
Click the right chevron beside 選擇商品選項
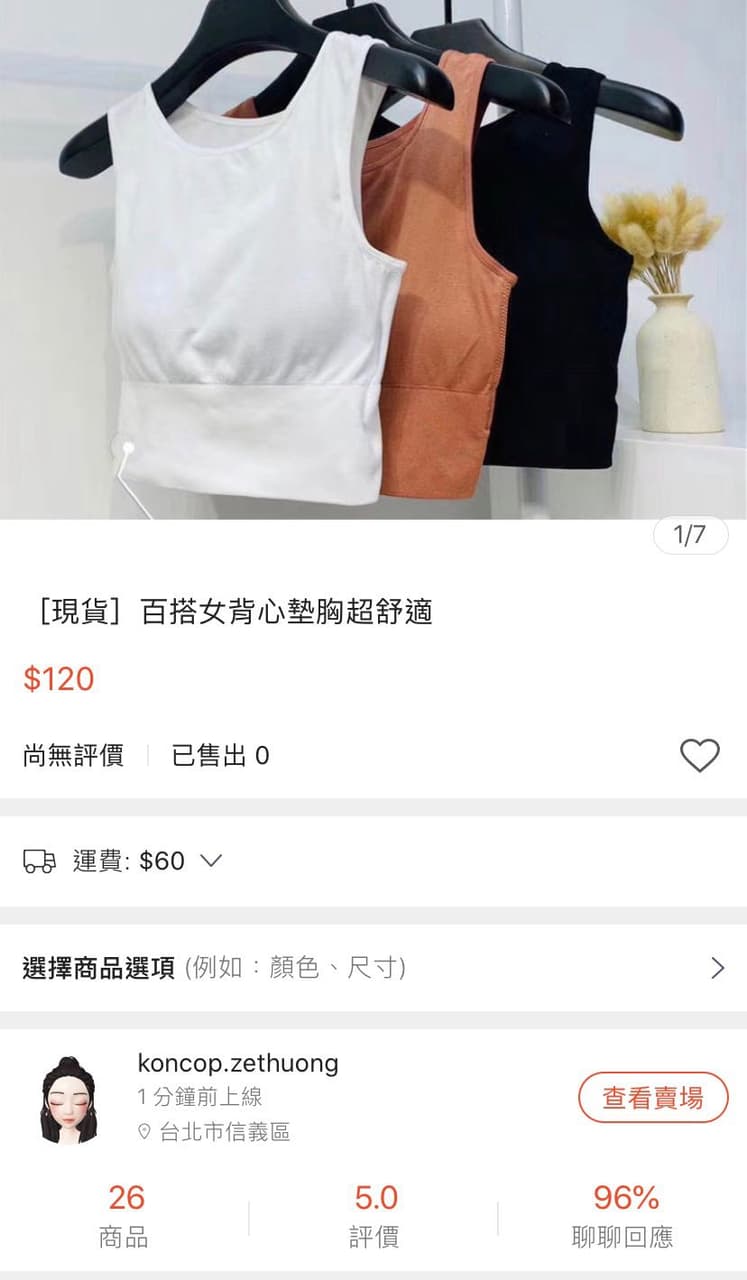pos(717,968)
